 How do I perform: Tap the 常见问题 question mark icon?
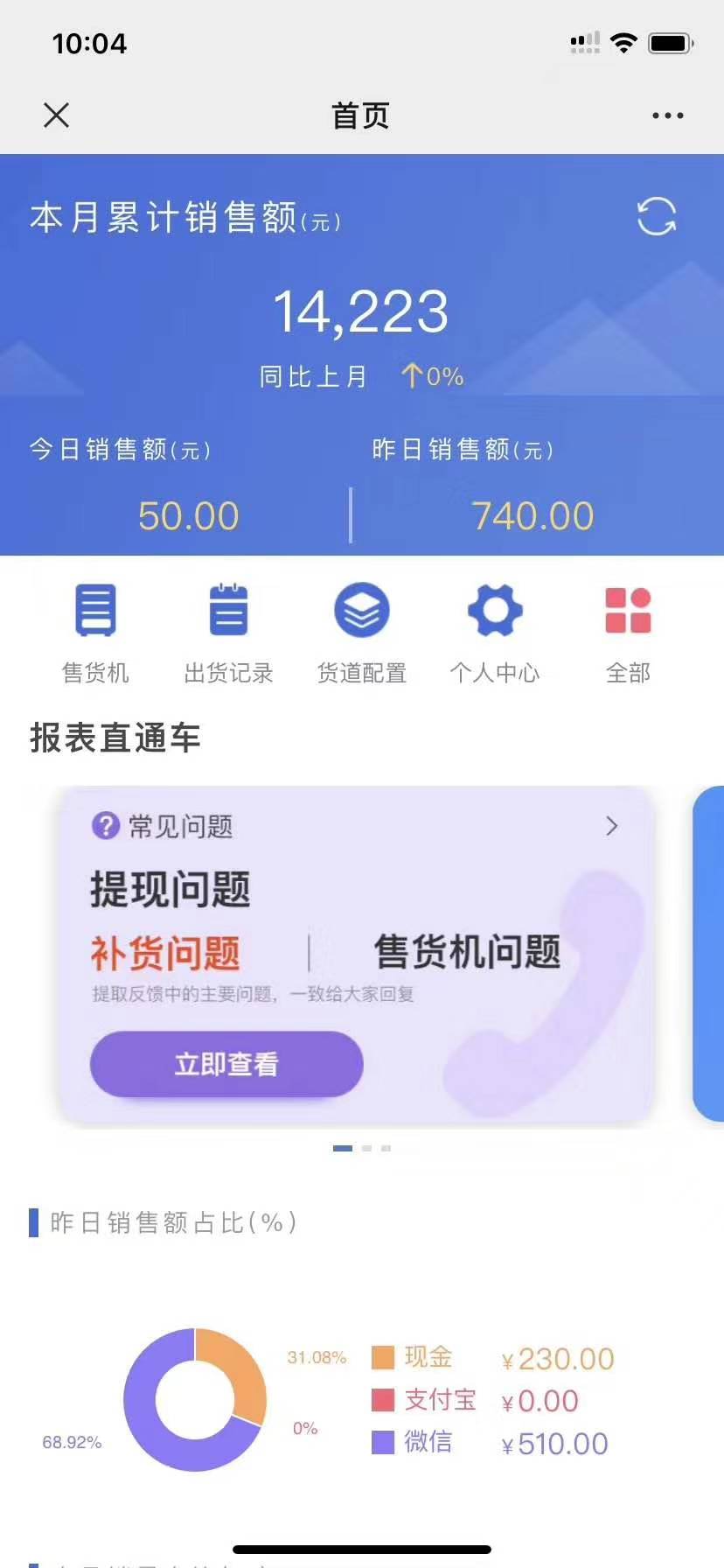point(106,825)
